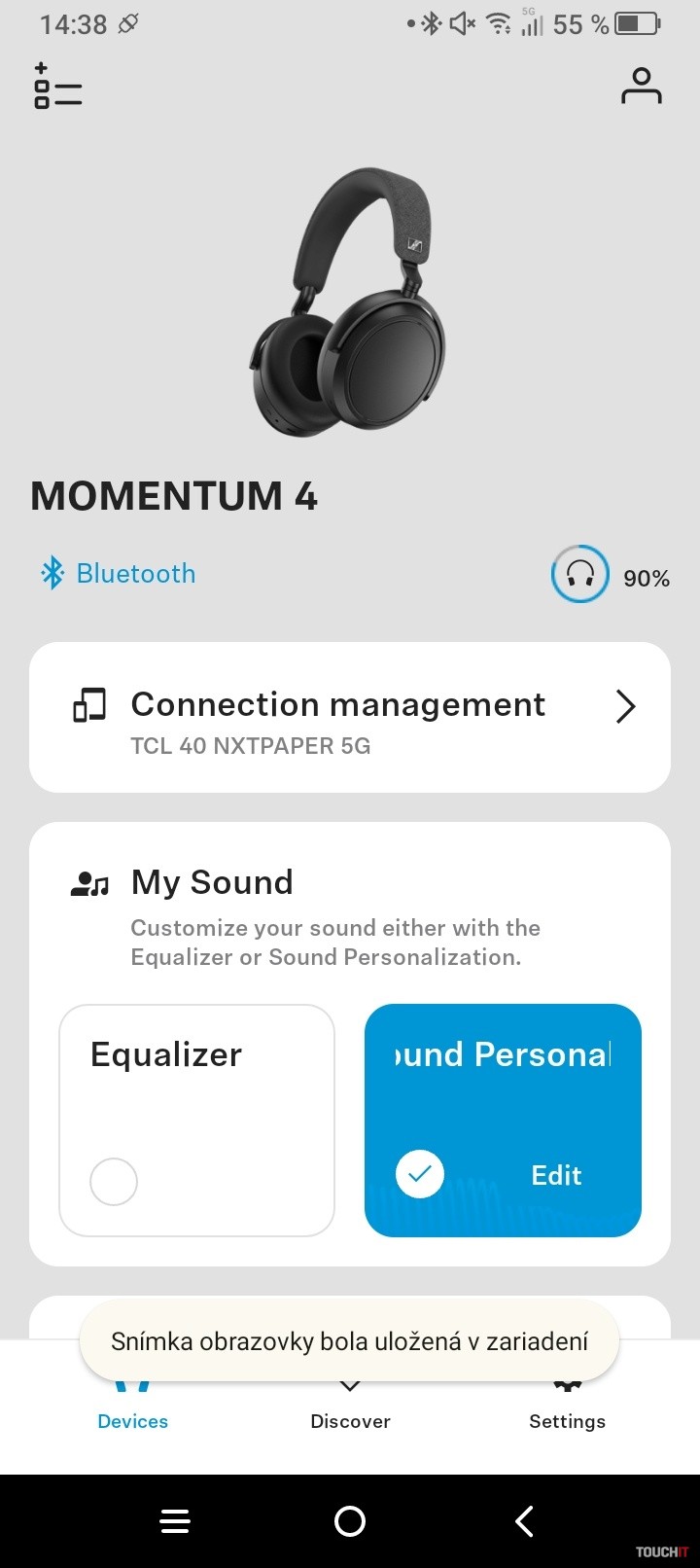Open the user account profile icon
The width and height of the screenshot is (700, 1568).
641,86
